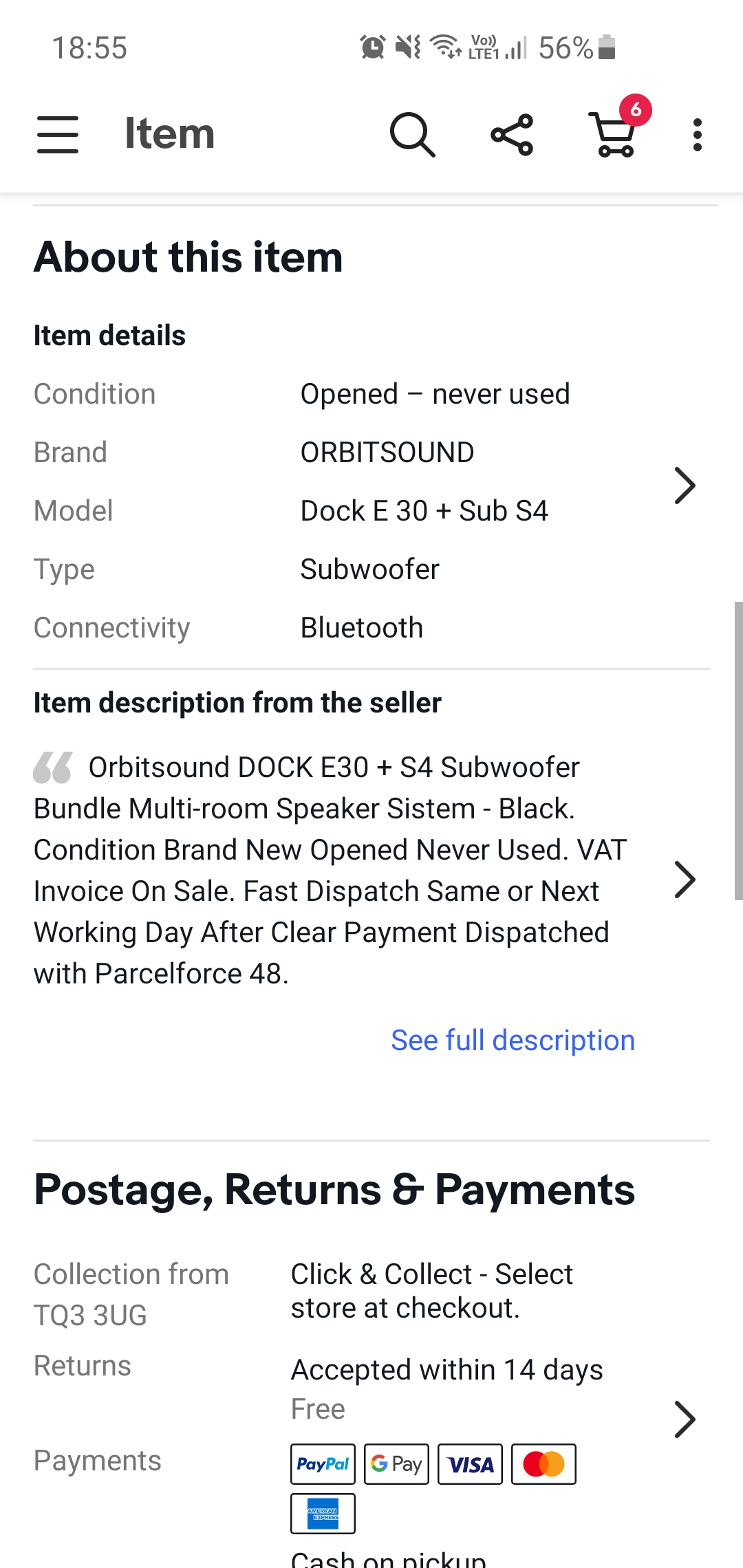The image size is (743, 1568).
Task: Open seller's item description via the chevron
Action: coord(685,880)
